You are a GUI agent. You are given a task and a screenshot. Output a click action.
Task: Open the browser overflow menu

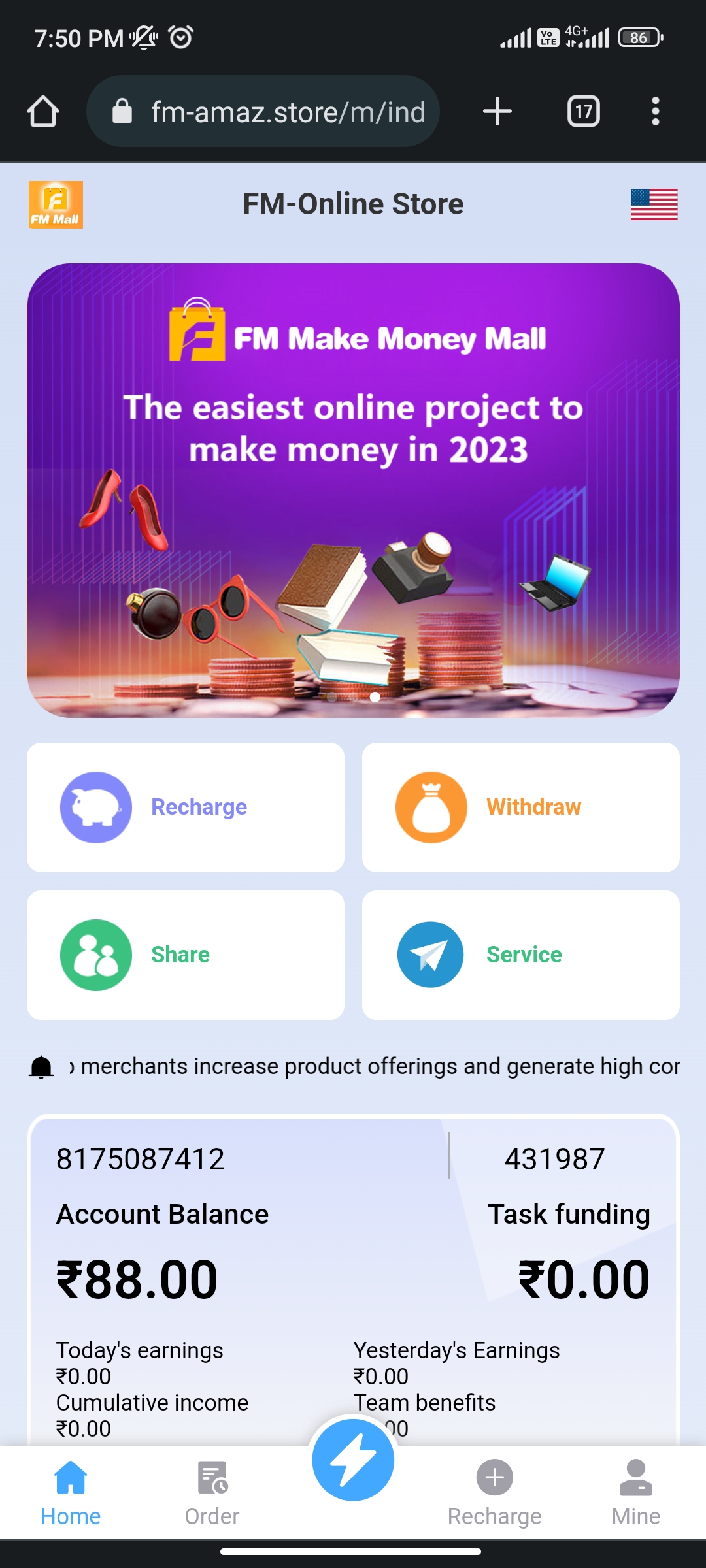[x=655, y=111]
